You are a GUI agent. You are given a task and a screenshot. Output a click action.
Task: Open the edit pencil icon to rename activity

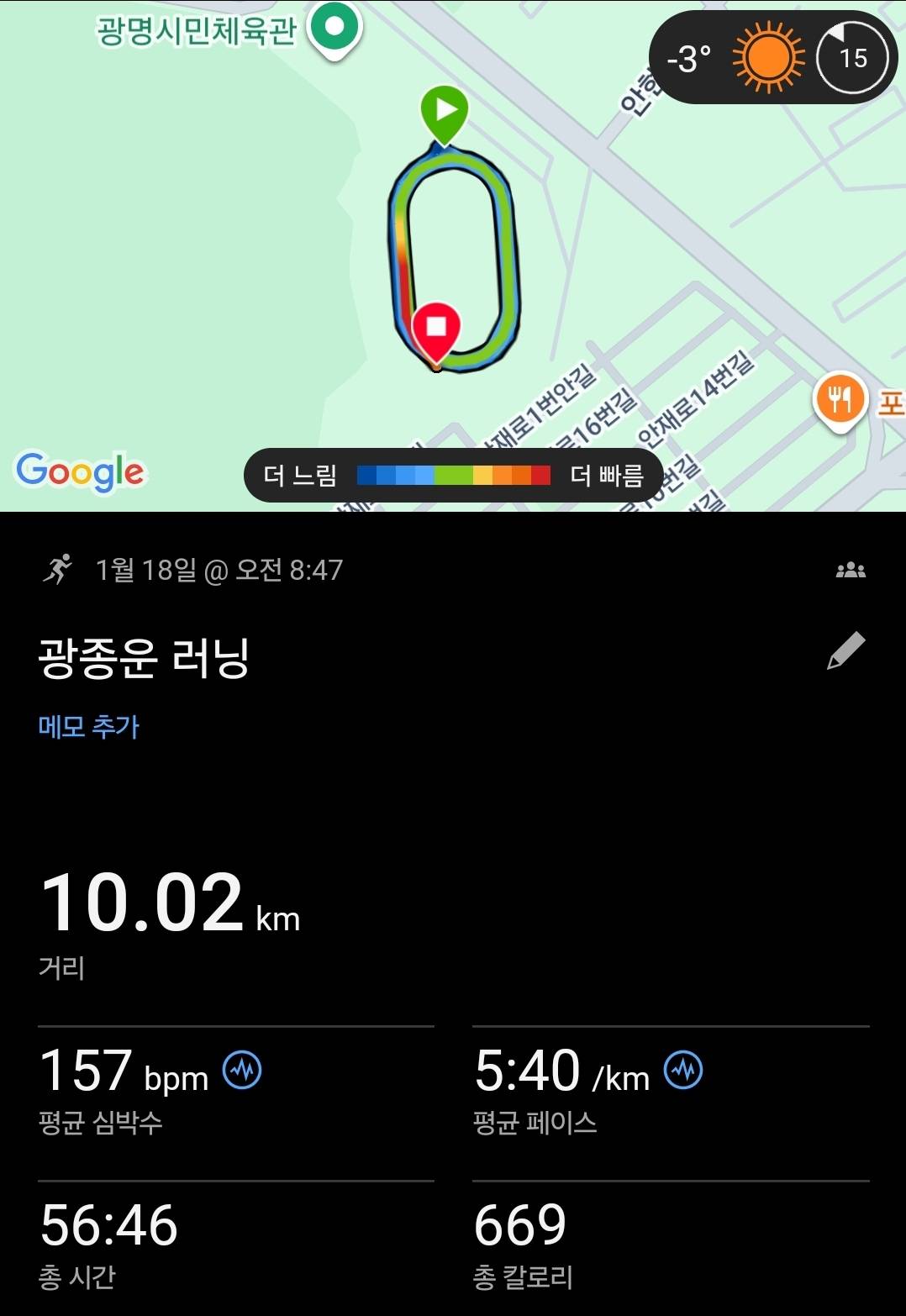849,648
